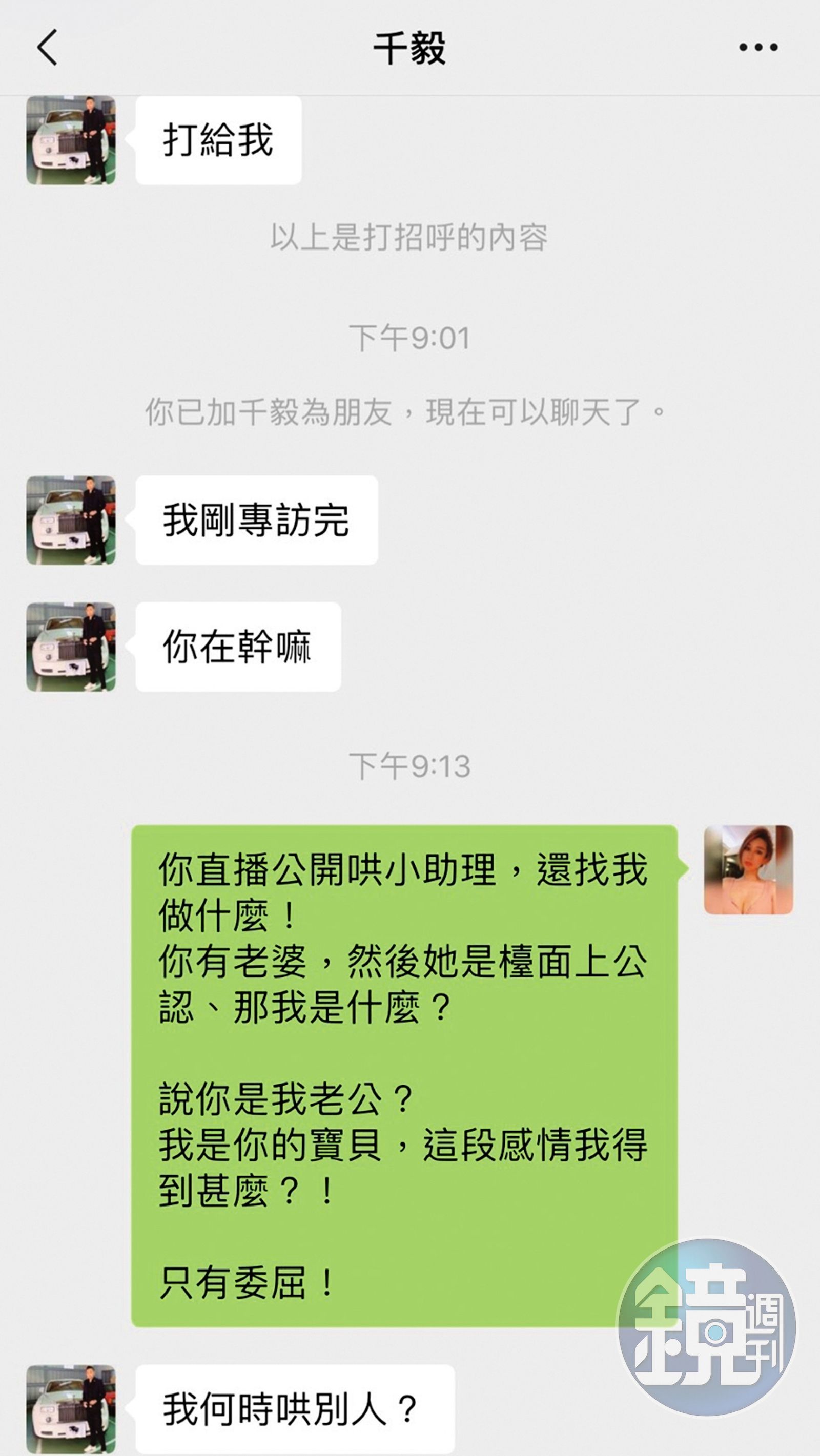Viewport: 820px width, 1456px height.
Task: Go back from the 千毅 chat
Action: pos(48,48)
